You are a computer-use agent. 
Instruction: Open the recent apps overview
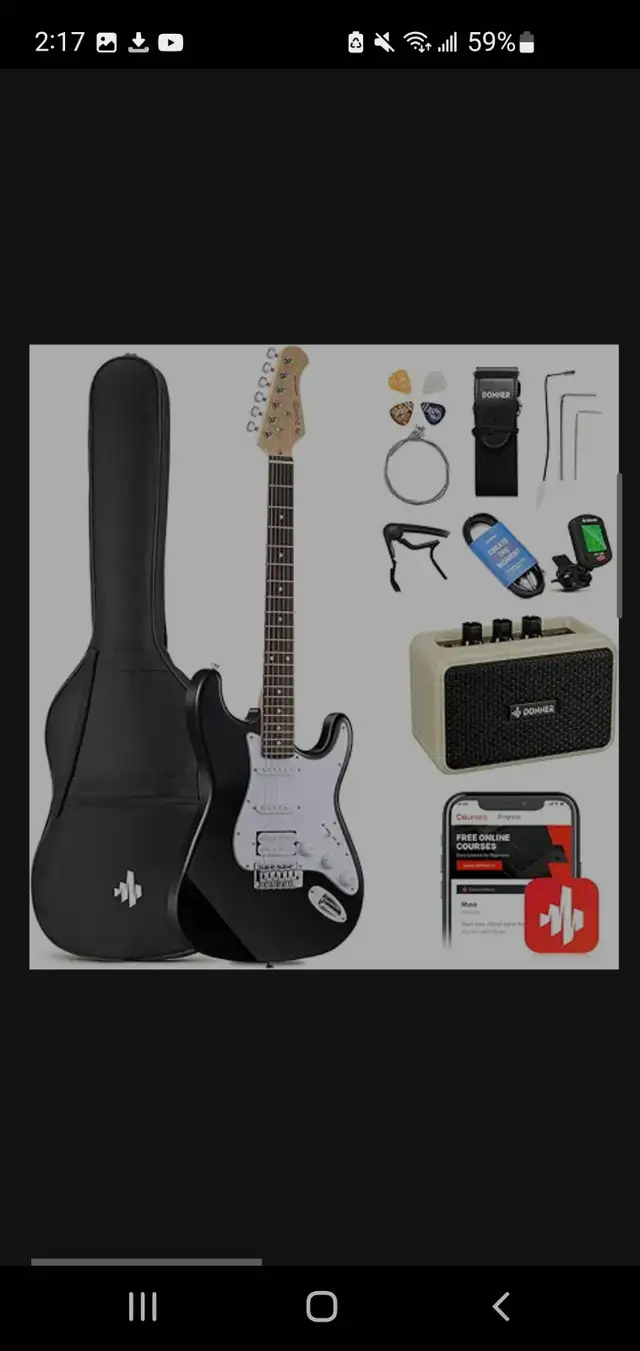tap(143, 1306)
